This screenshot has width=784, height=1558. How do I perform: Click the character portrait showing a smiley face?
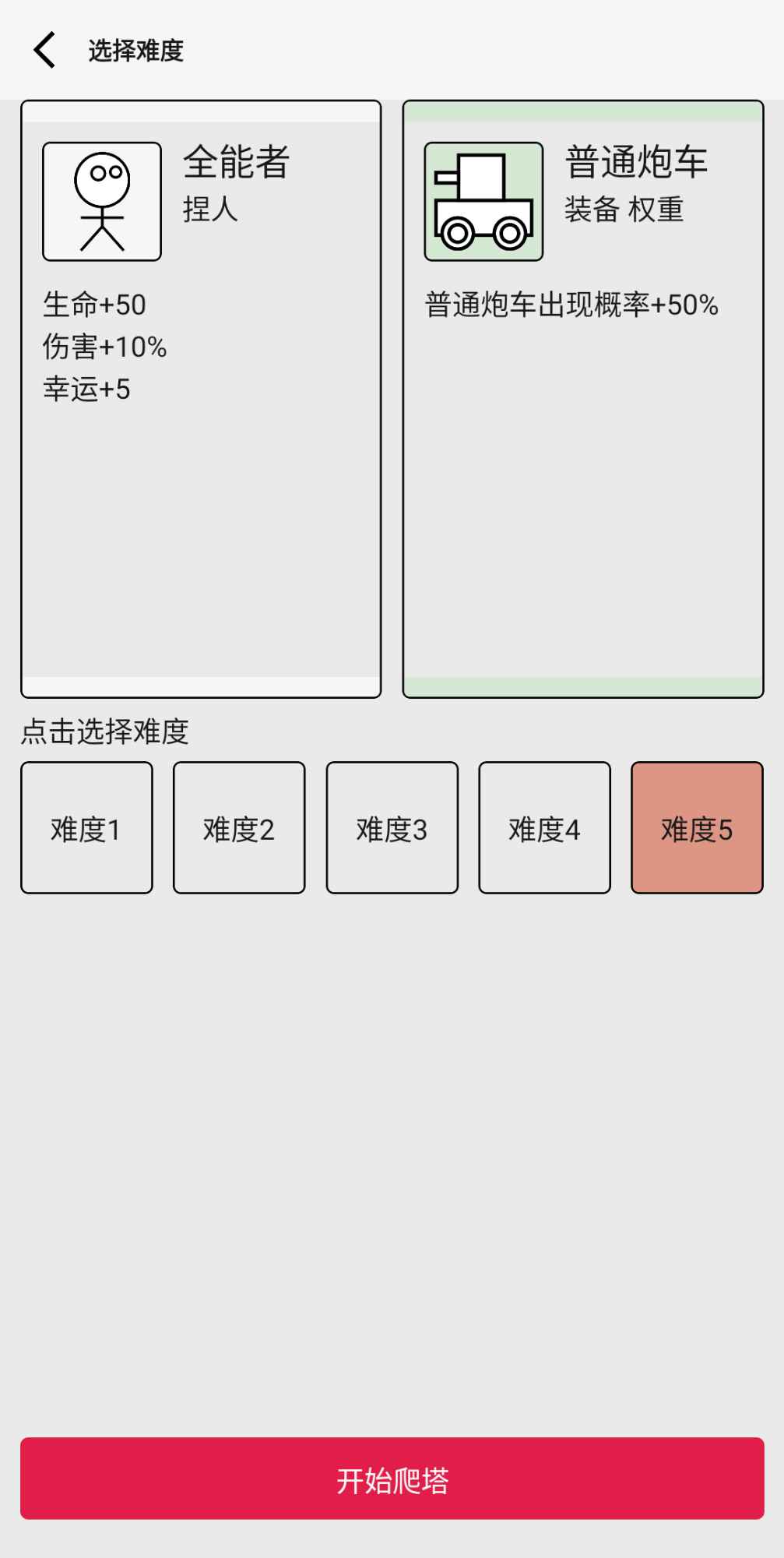tap(100, 175)
